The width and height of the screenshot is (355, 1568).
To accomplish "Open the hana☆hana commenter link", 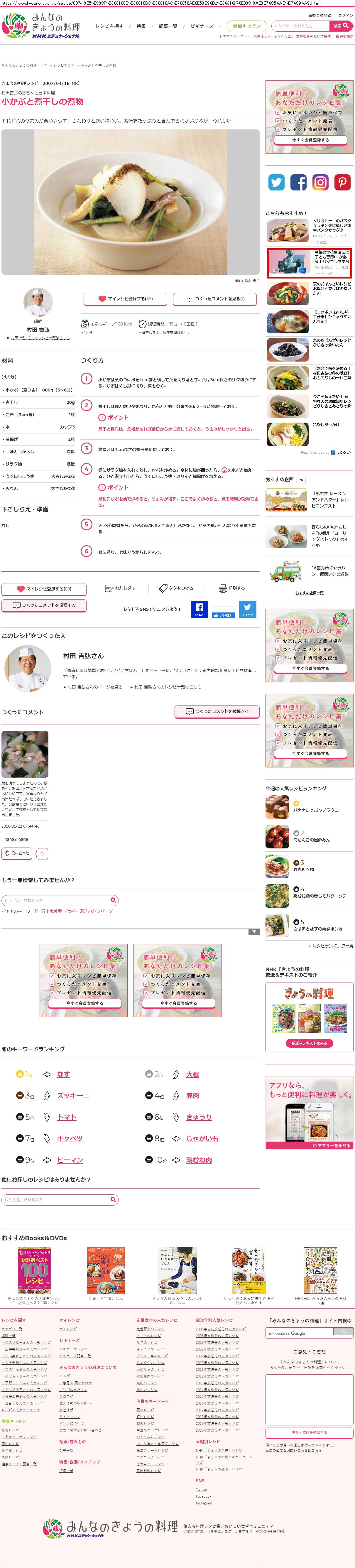I will [16, 839].
